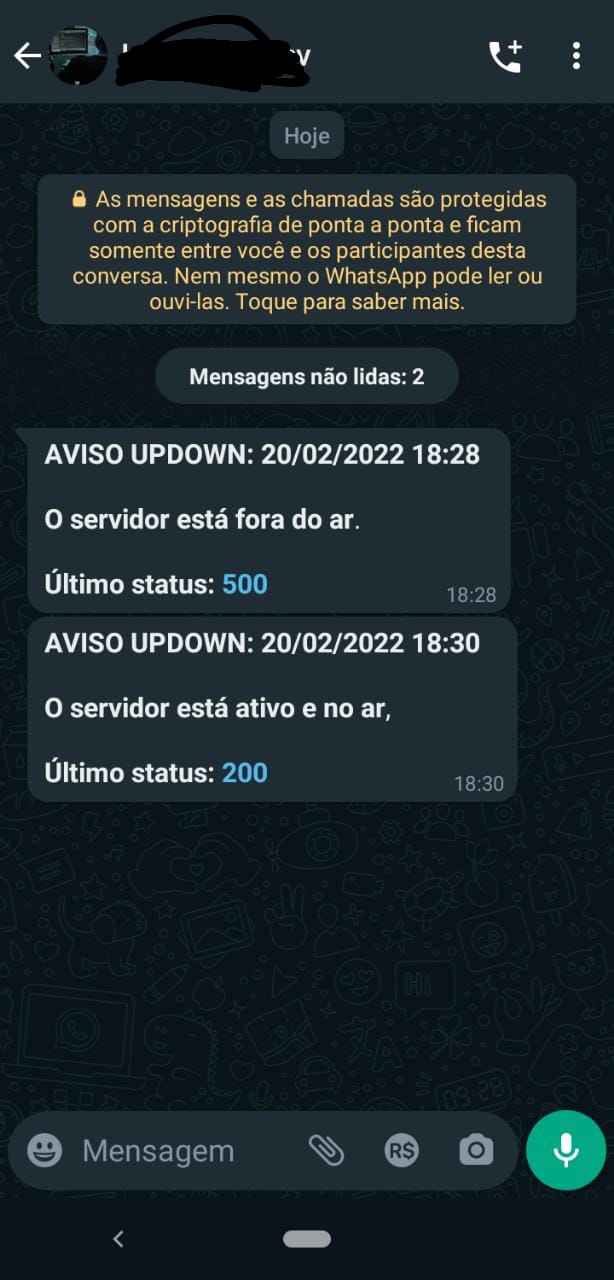Tap the encryption notice to learn more
This screenshot has width=614, height=1280.
307,249
